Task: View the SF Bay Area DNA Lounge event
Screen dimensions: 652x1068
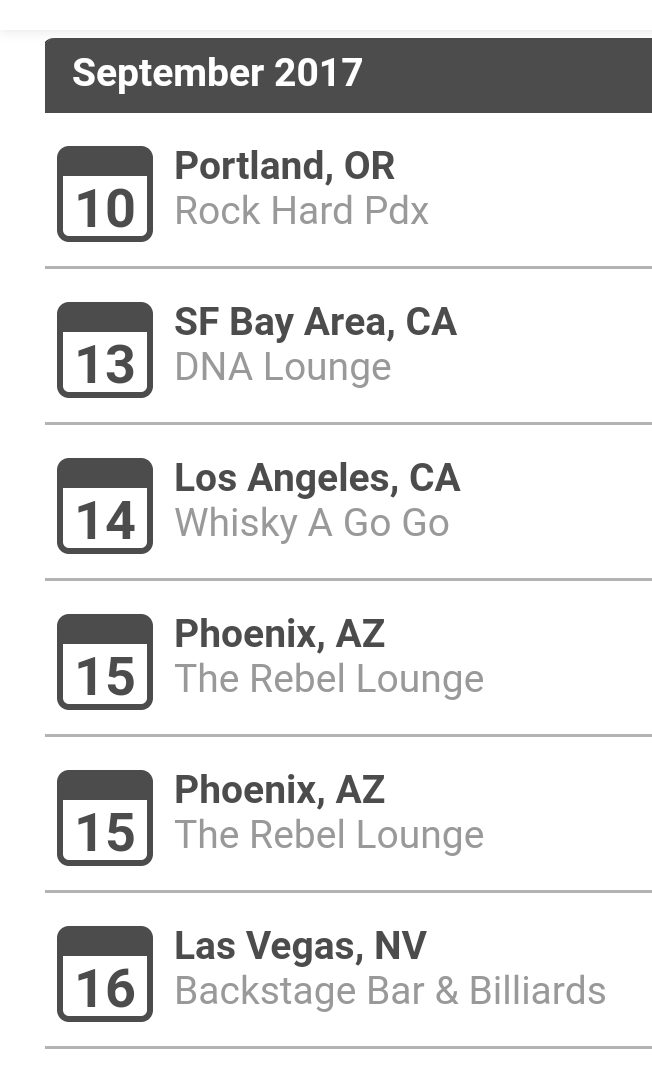Action: click(315, 345)
